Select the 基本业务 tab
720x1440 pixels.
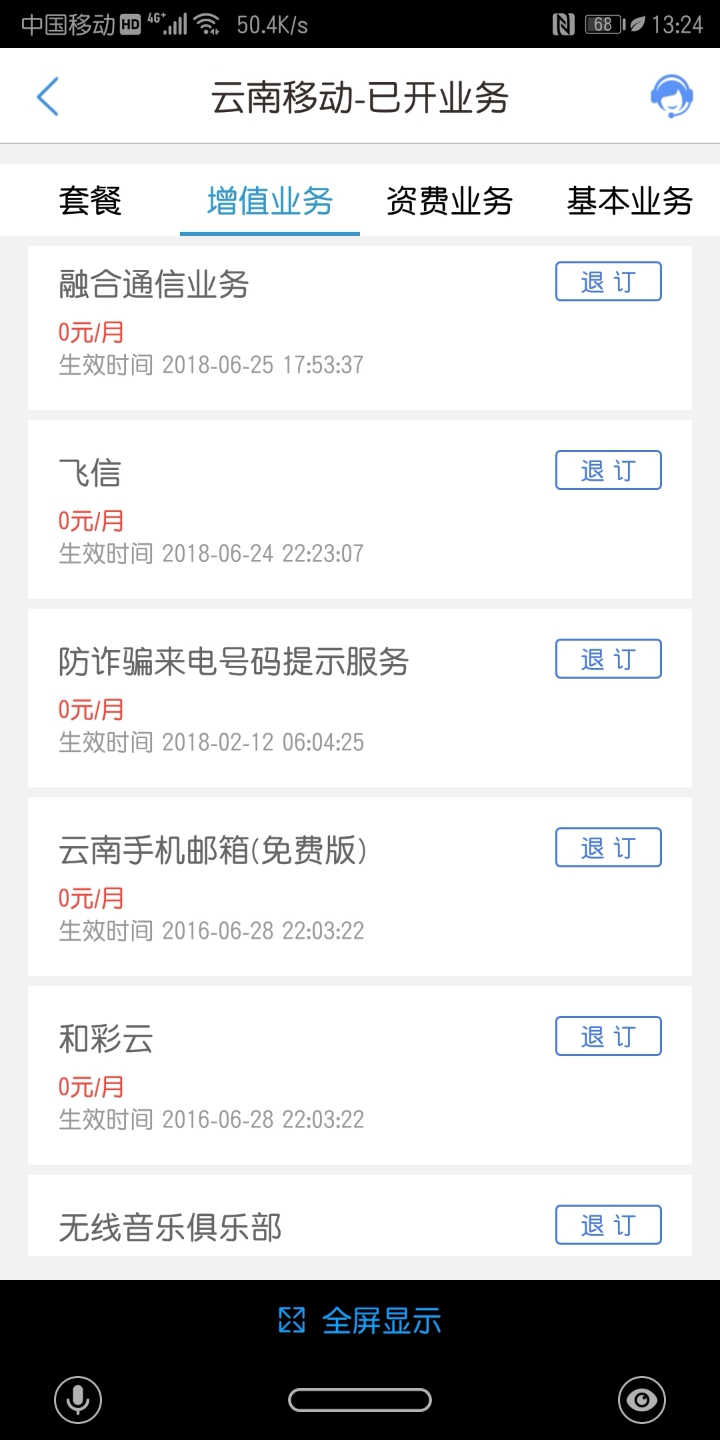point(629,201)
